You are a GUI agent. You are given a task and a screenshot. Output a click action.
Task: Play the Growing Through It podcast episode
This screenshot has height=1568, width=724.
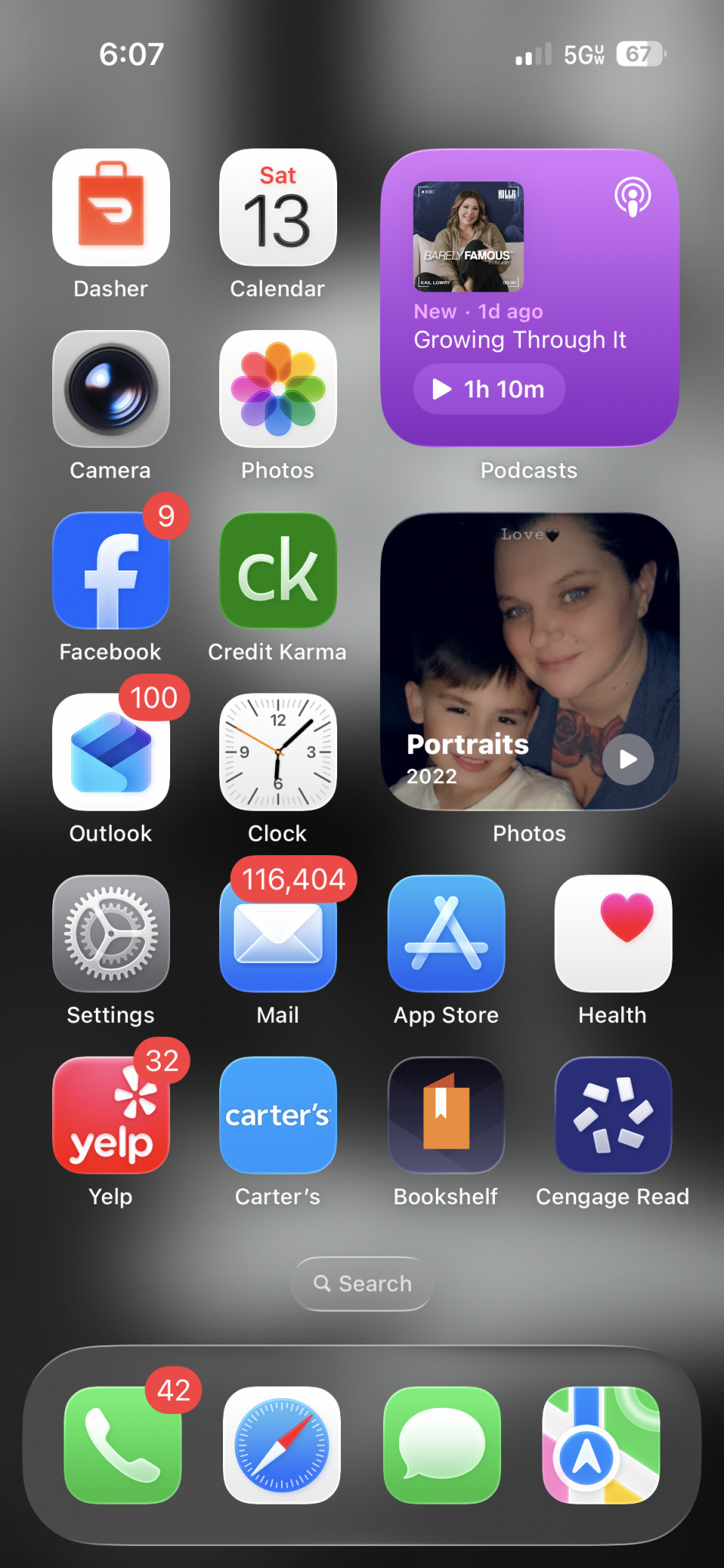point(489,389)
